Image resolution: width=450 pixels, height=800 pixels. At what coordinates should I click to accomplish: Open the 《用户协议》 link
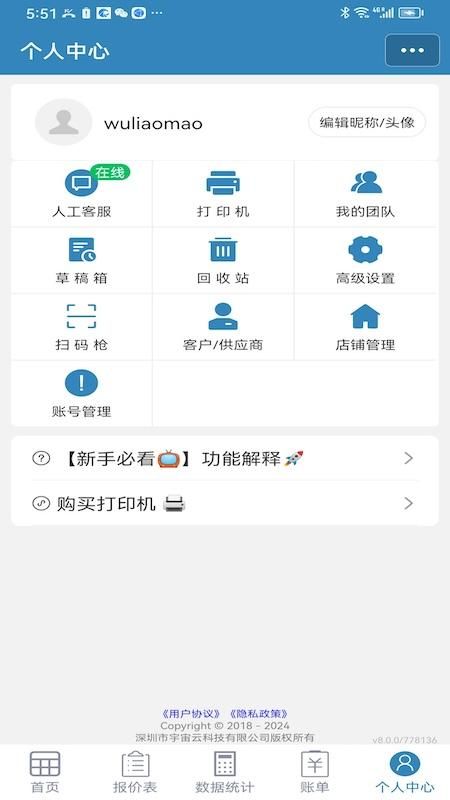(191, 713)
